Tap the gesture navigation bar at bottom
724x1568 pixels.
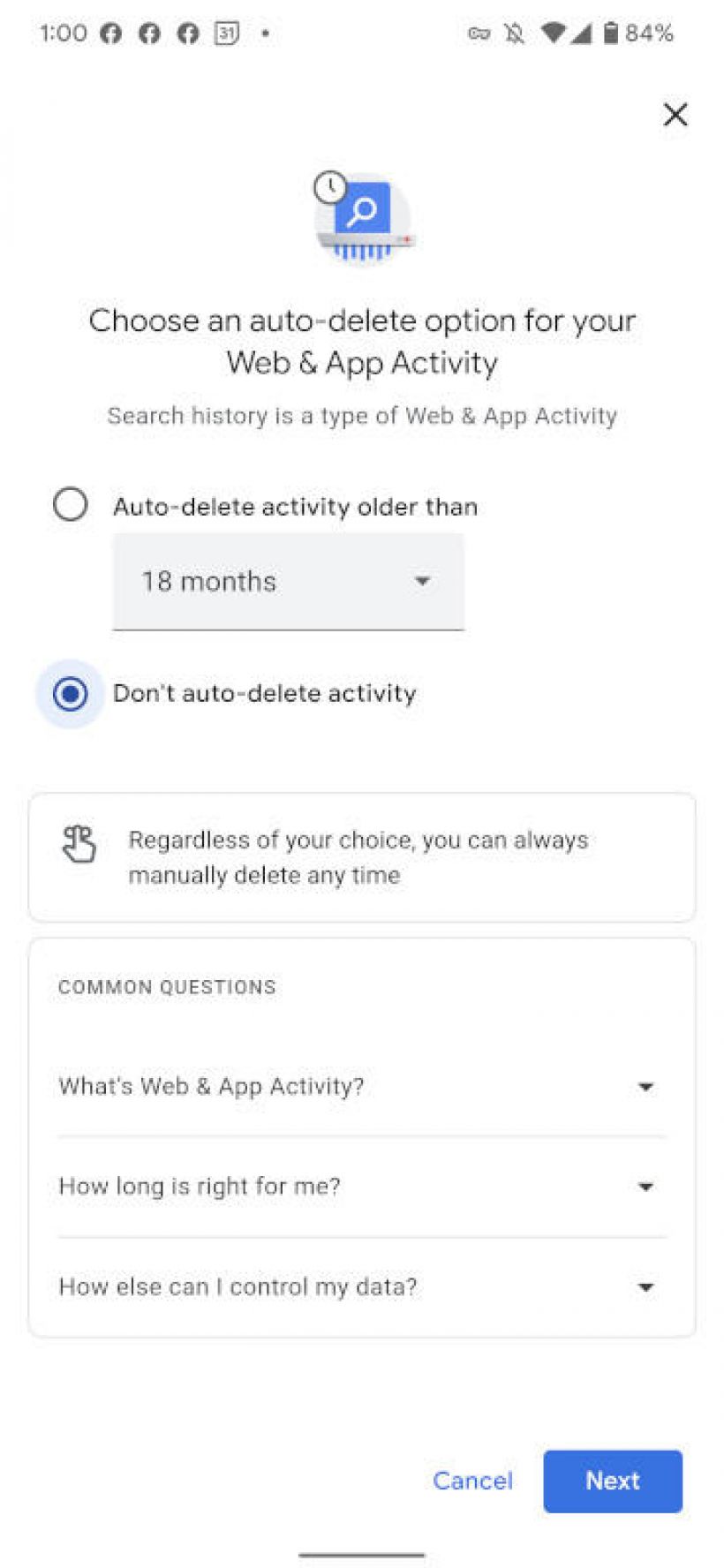pyautogui.click(x=362, y=1552)
